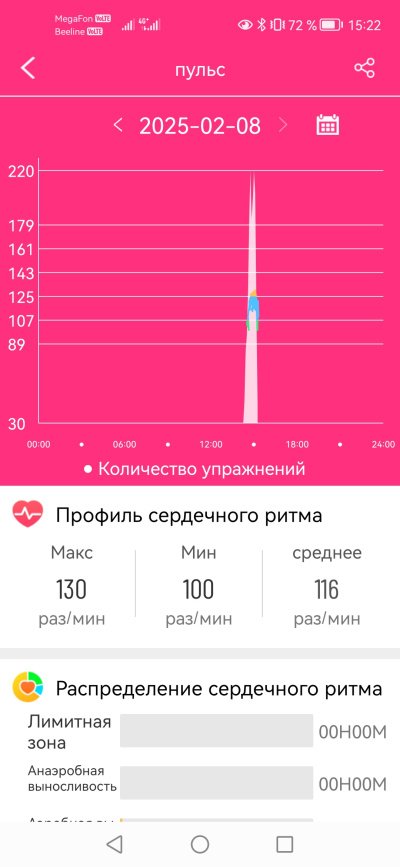Open the system recent apps button
The width and height of the screenshot is (400, 867).
tap(284, 844)
